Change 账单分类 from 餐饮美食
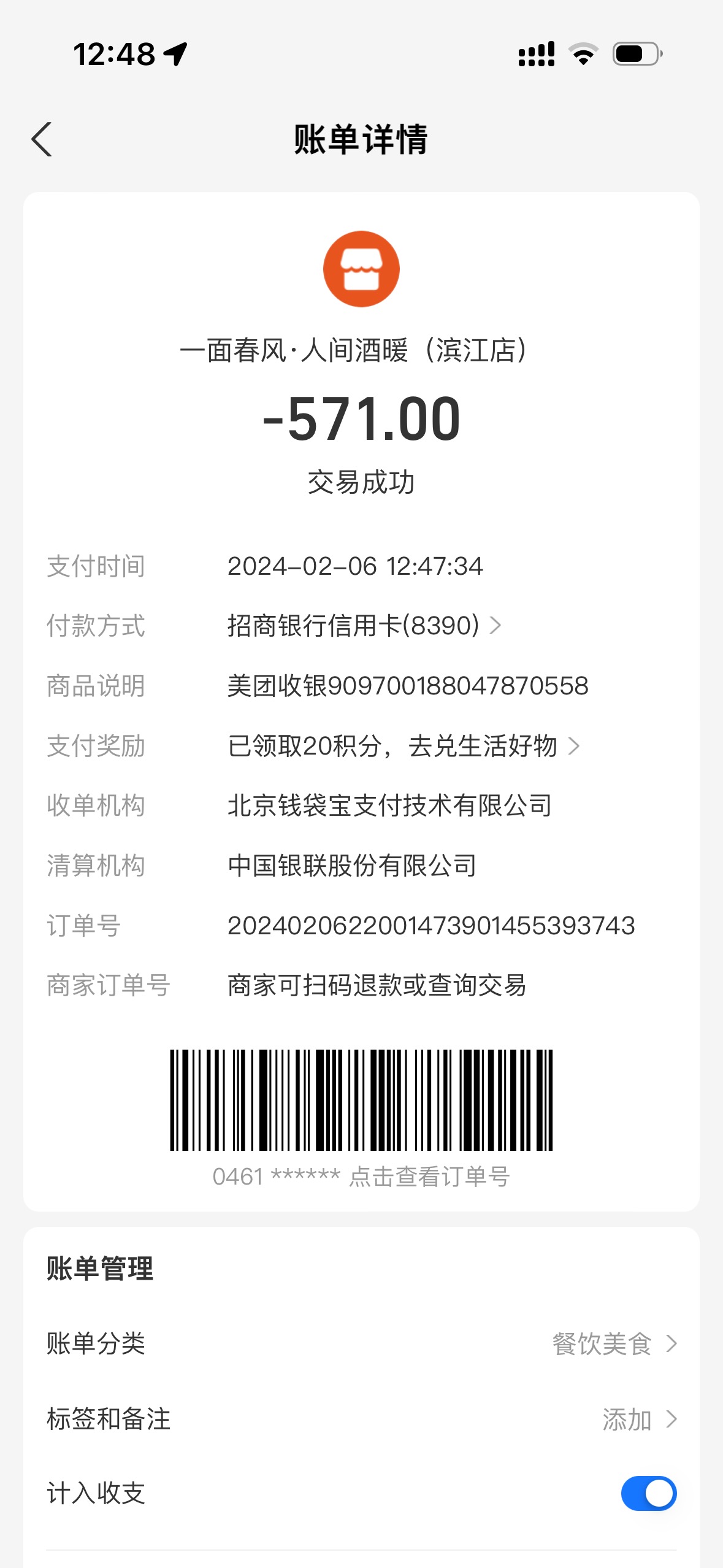 361,1343
